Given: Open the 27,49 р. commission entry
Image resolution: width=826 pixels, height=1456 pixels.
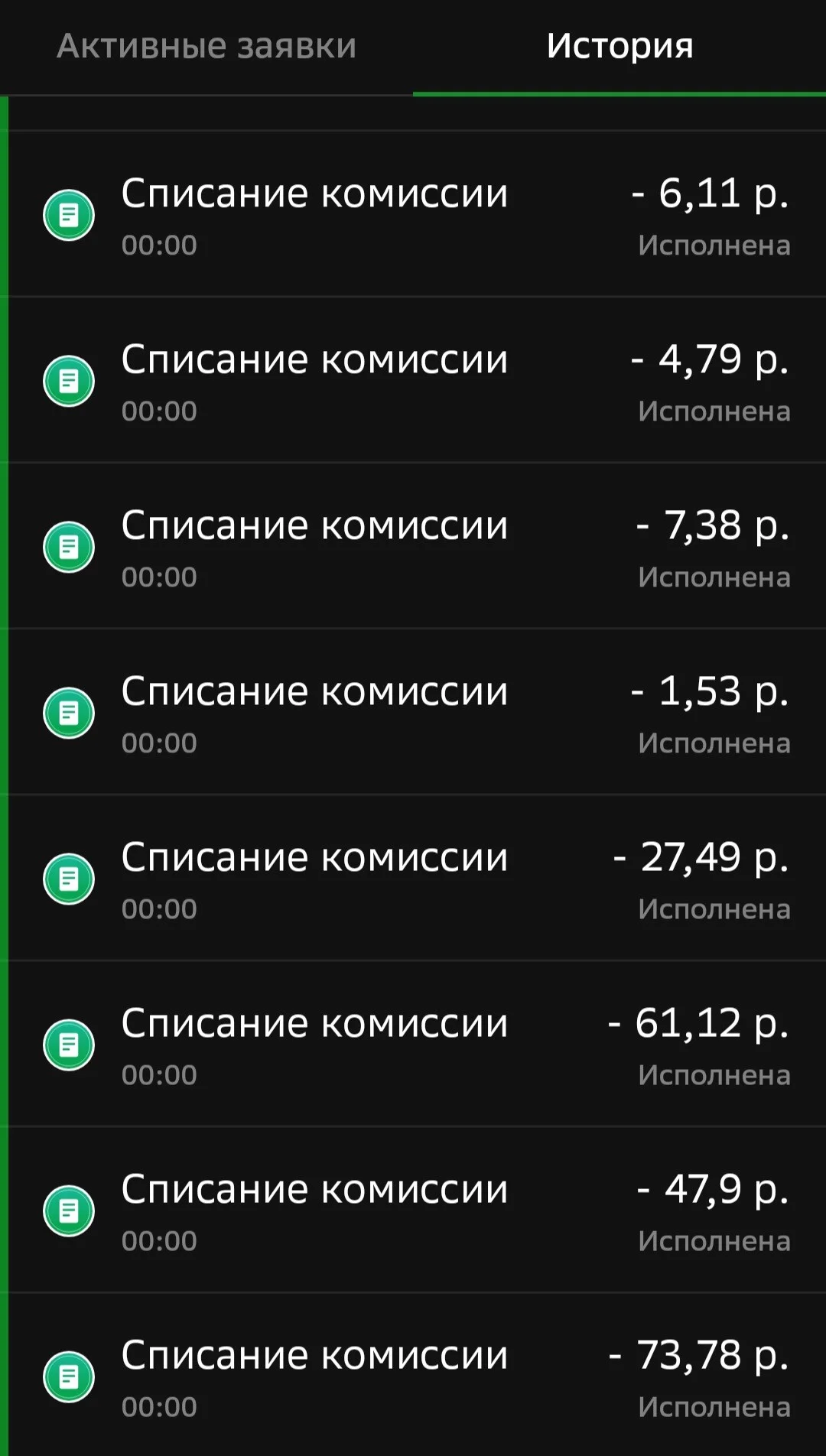Looking at the screenshot, I should pos(417,878).
